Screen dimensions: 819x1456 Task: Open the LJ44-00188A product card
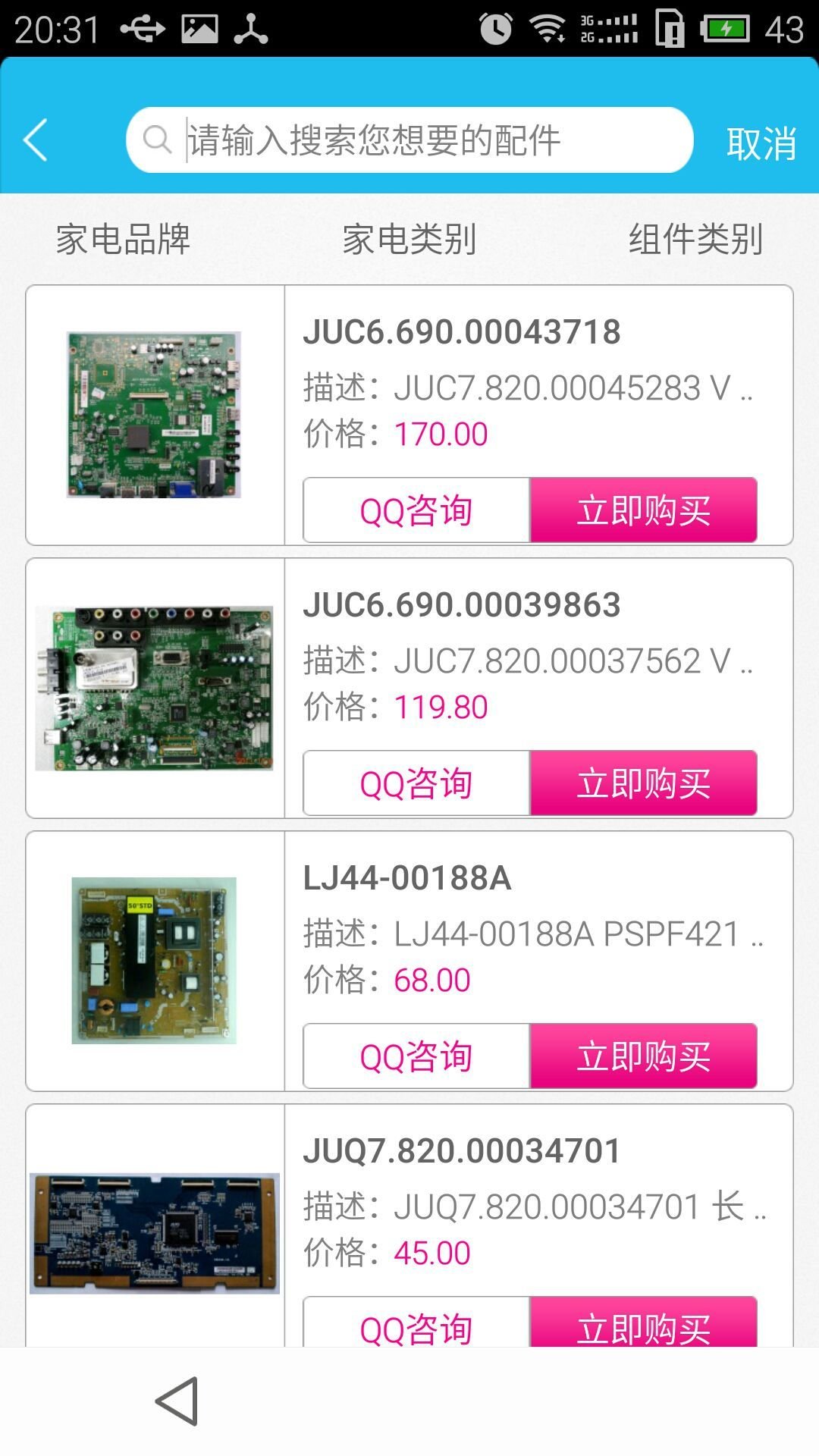coord(407,878)
